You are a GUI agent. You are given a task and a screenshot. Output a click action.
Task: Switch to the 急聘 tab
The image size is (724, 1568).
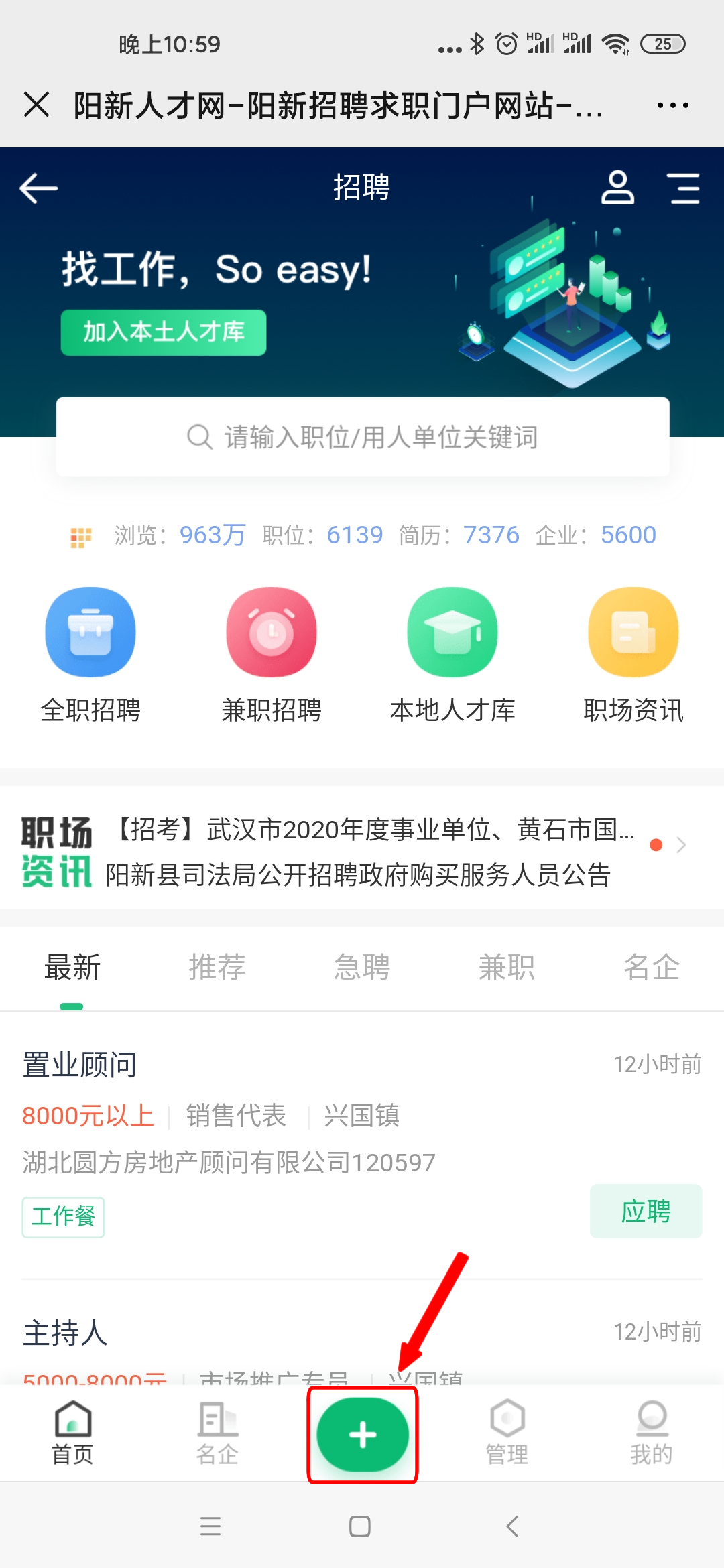(x=362, y=968)
